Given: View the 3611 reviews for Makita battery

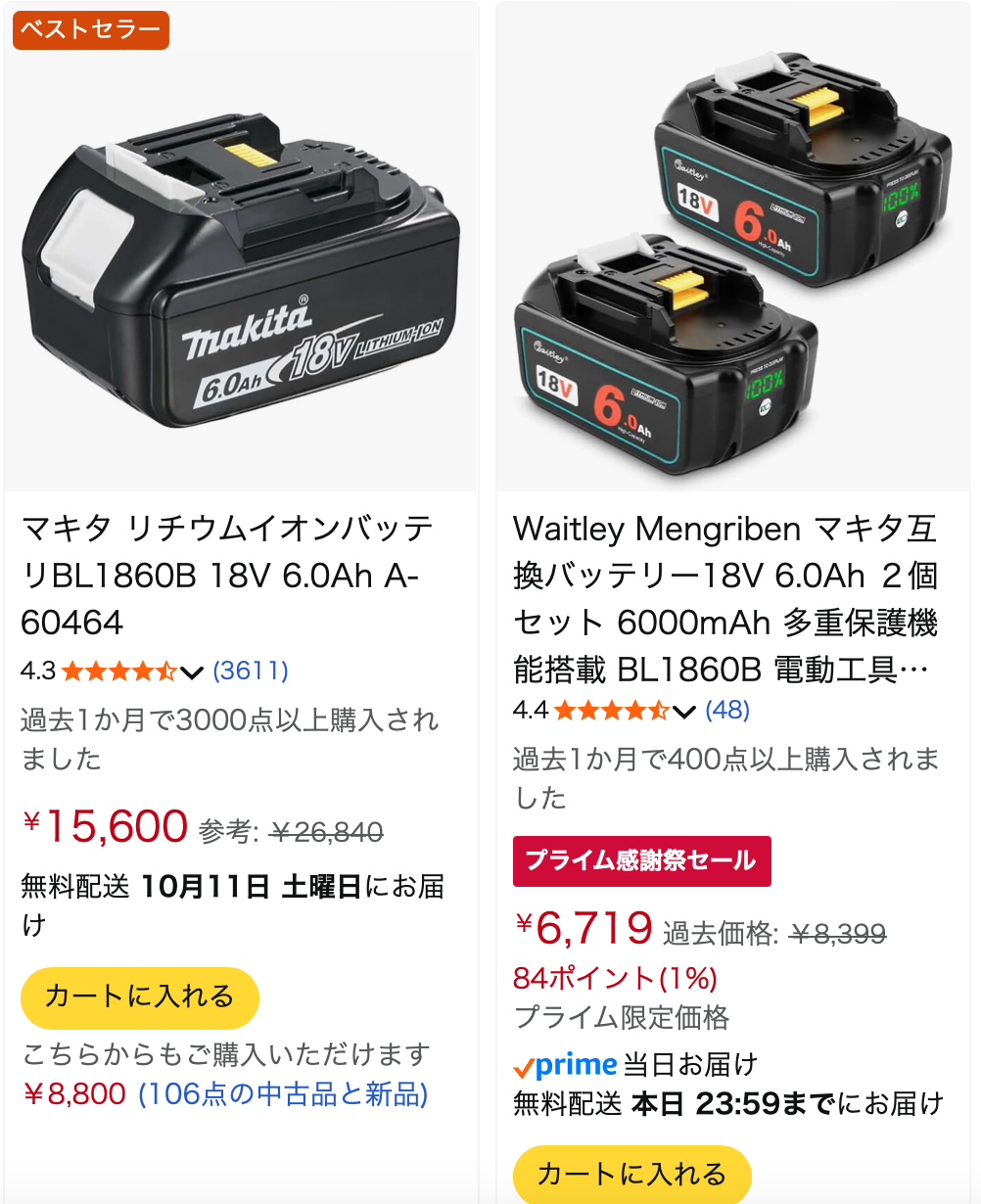Looking at the screenshot, I should 251,671.
